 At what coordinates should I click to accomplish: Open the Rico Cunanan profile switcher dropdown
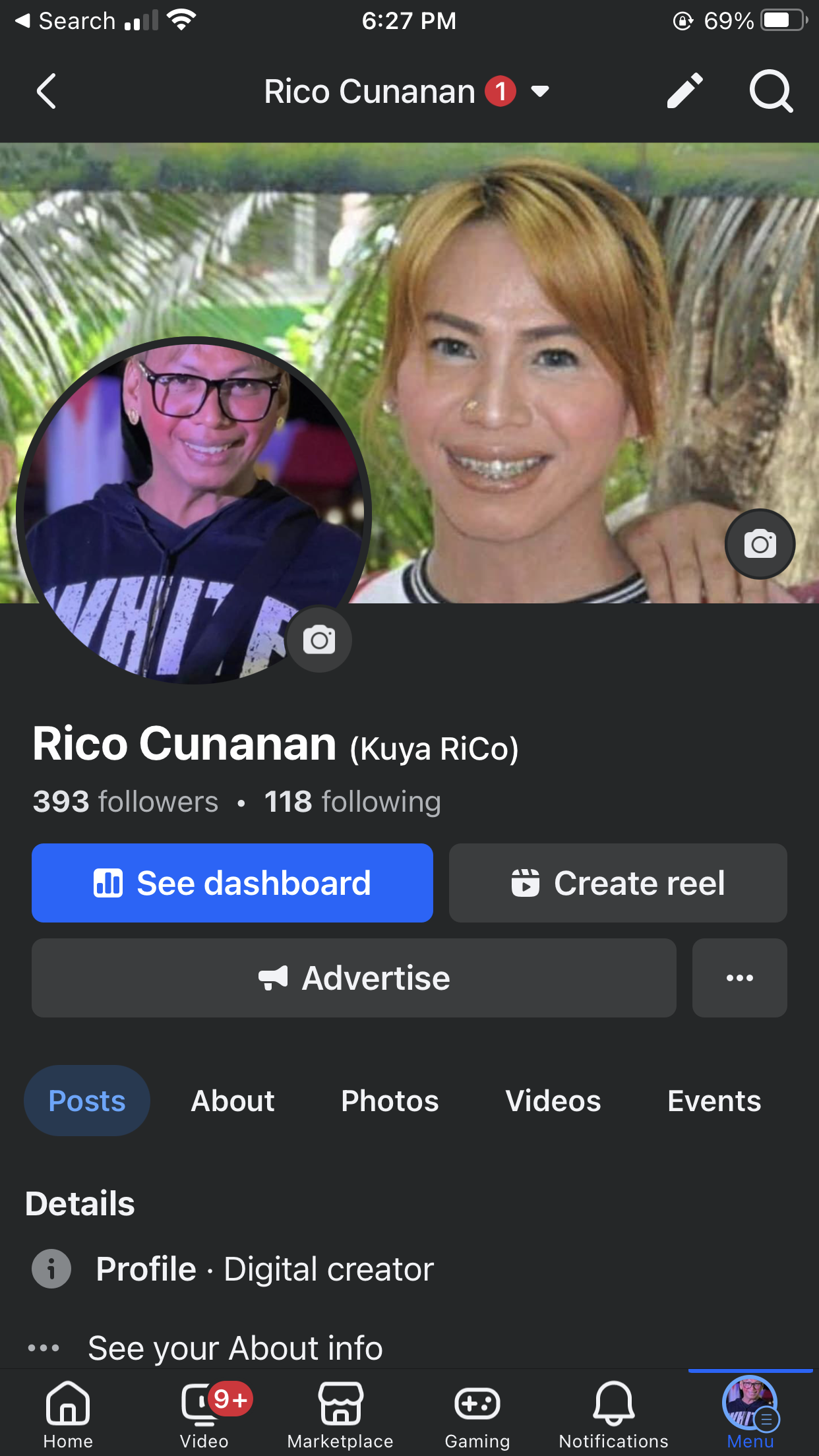[539, 91]
